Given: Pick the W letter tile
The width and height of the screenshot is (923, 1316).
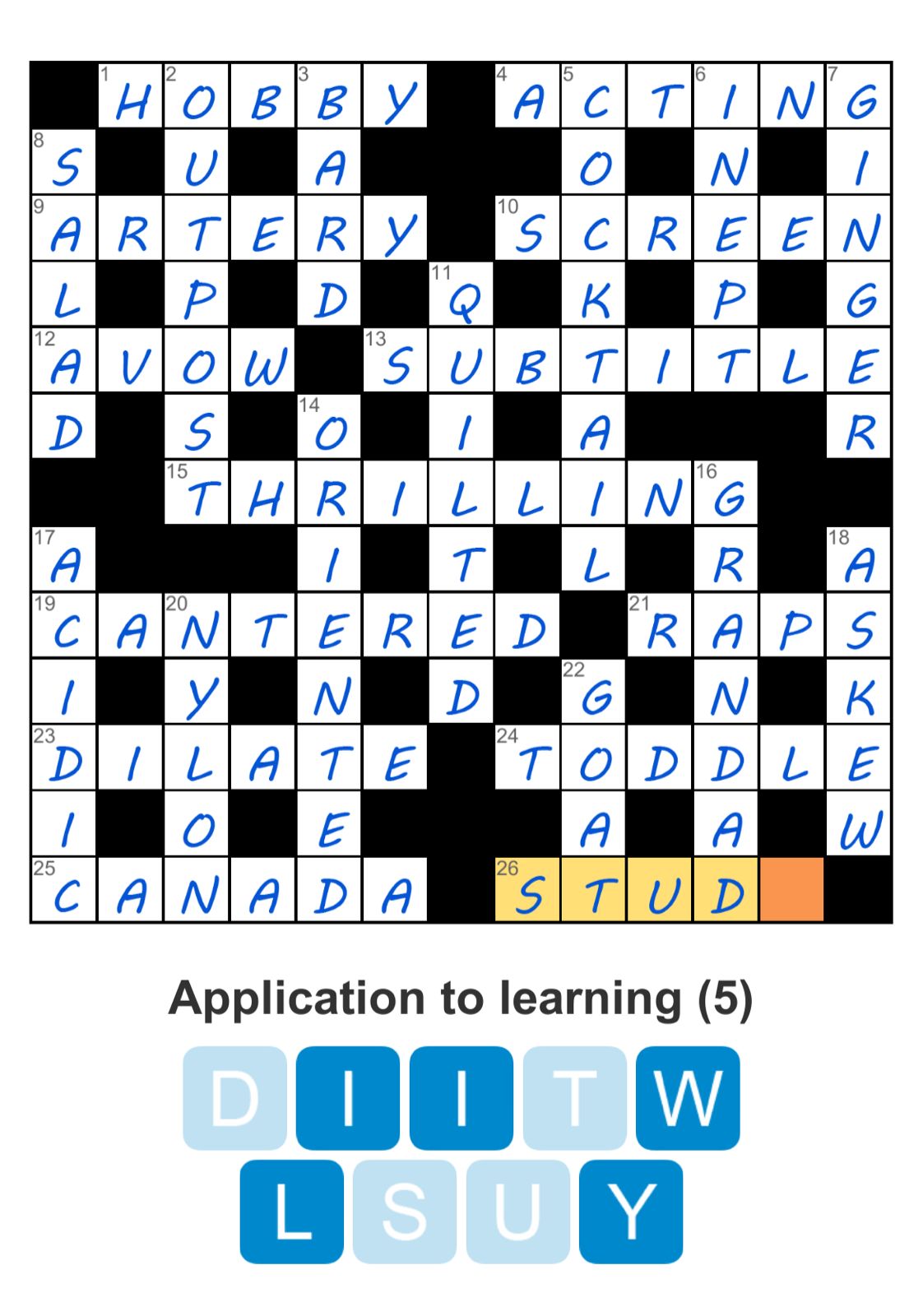Looking at the screenshot, I should (x=688, y=1098).
